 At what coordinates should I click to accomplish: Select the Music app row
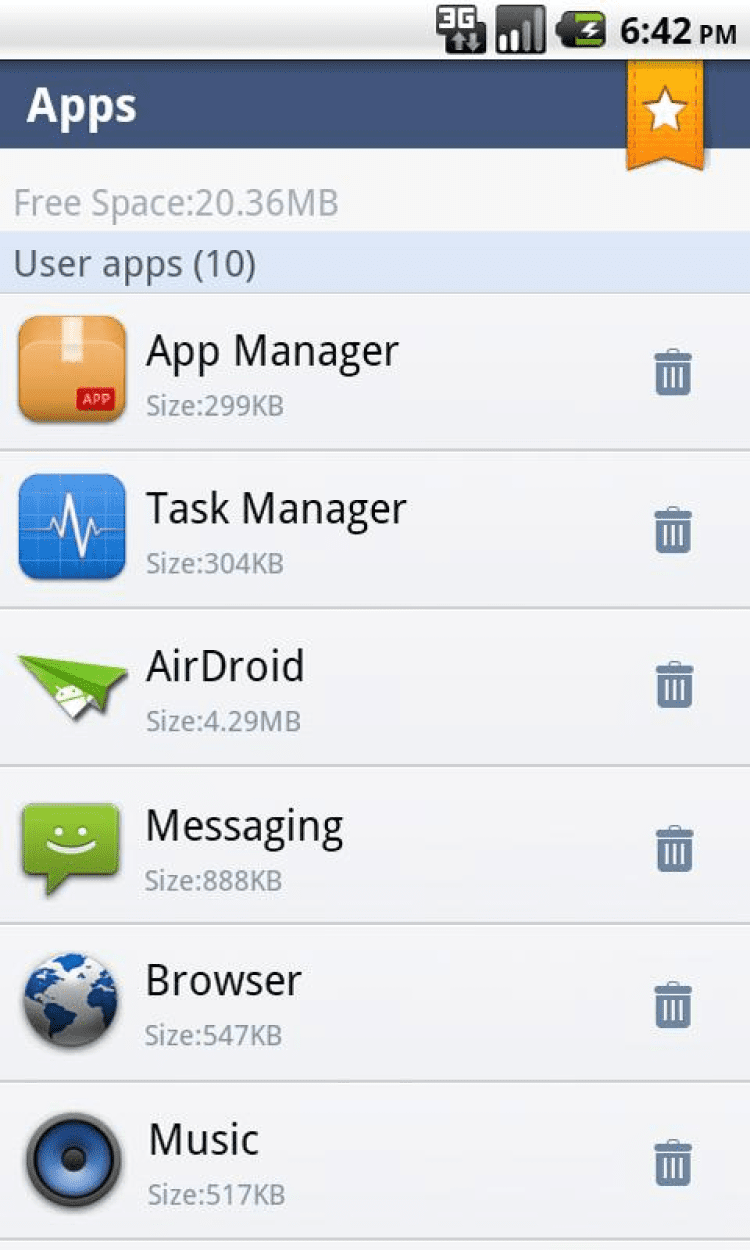point(300,1162)
